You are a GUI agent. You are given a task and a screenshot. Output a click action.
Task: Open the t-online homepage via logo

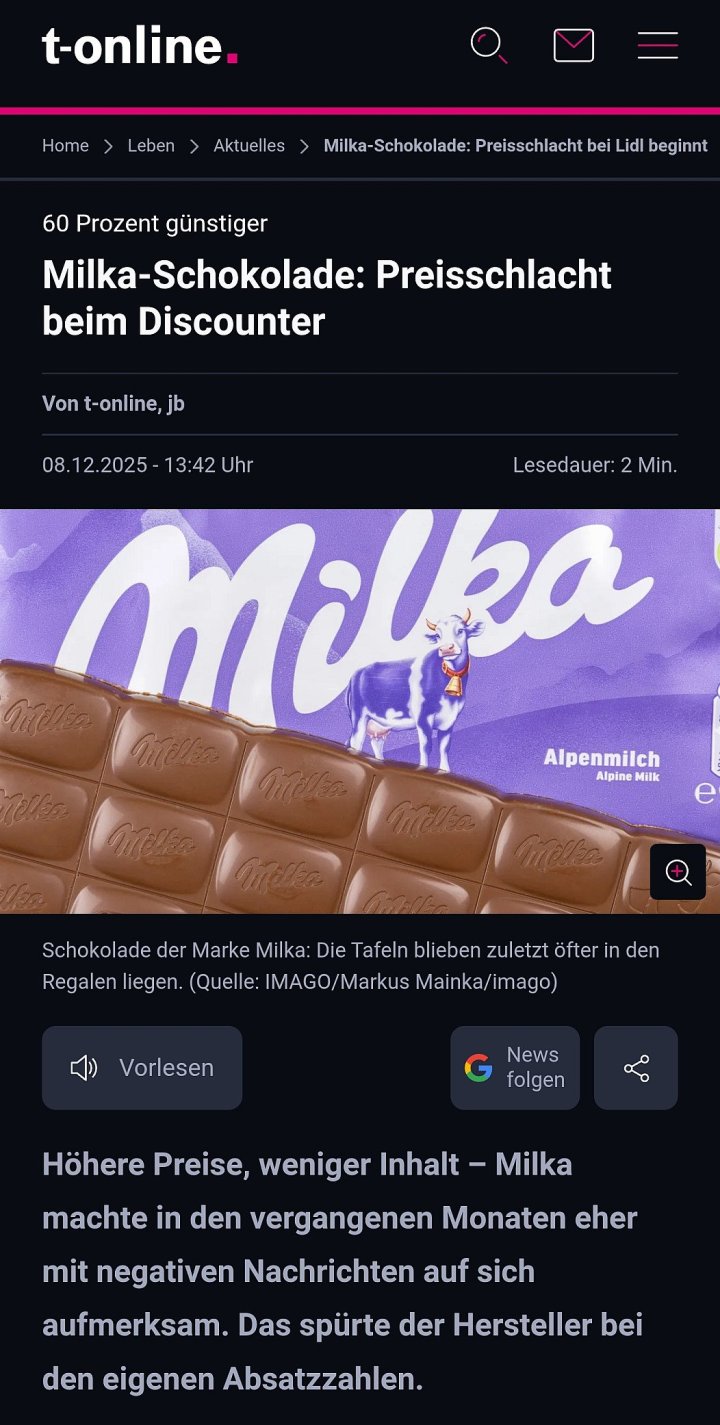[x=140, y=46]
